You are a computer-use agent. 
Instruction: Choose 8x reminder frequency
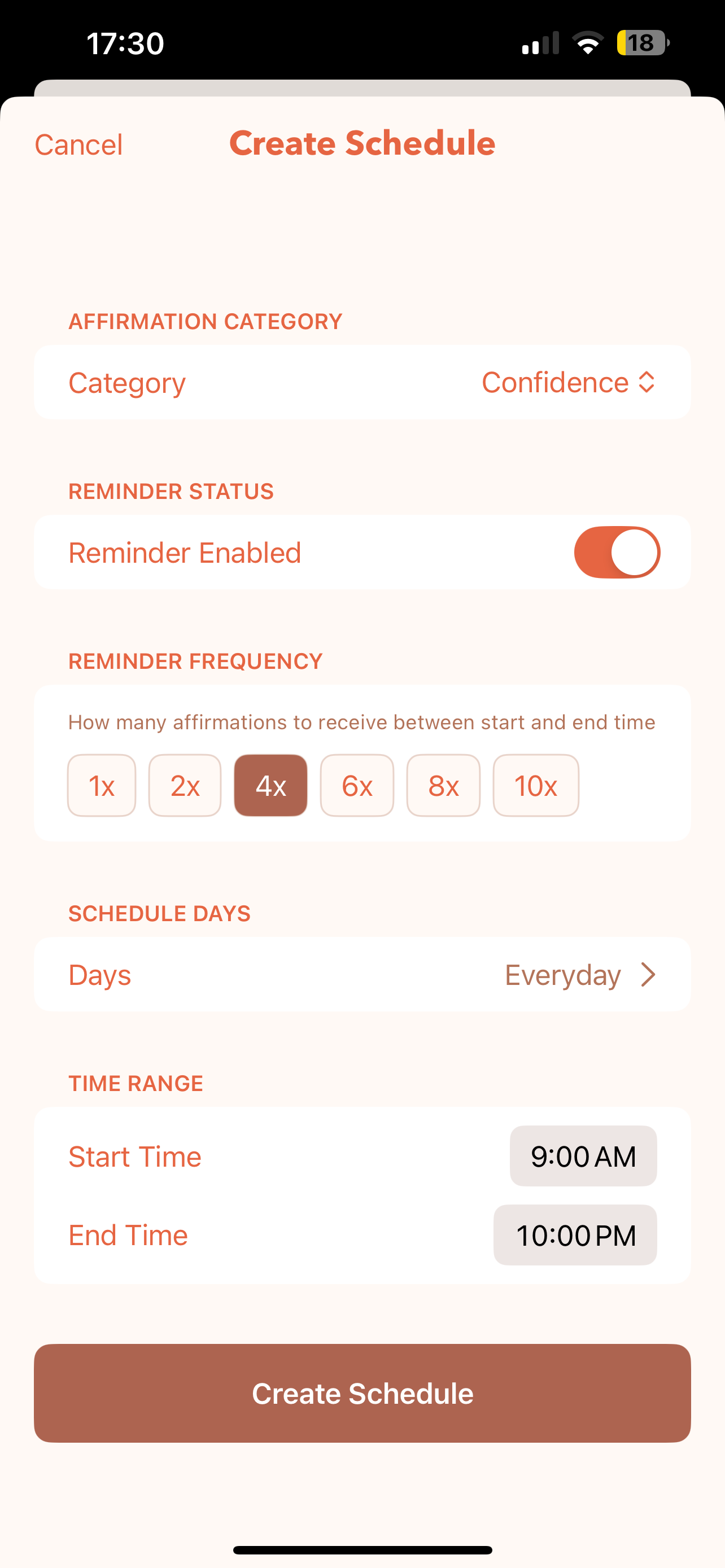[x=443, y=785]
